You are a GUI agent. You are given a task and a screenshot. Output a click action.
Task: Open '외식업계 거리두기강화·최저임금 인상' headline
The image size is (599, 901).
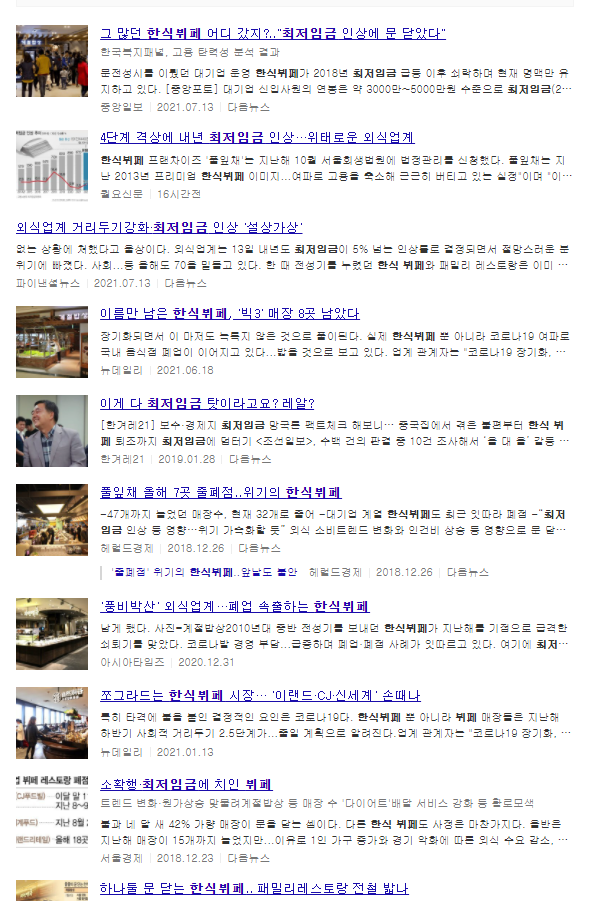coord(159,228)
